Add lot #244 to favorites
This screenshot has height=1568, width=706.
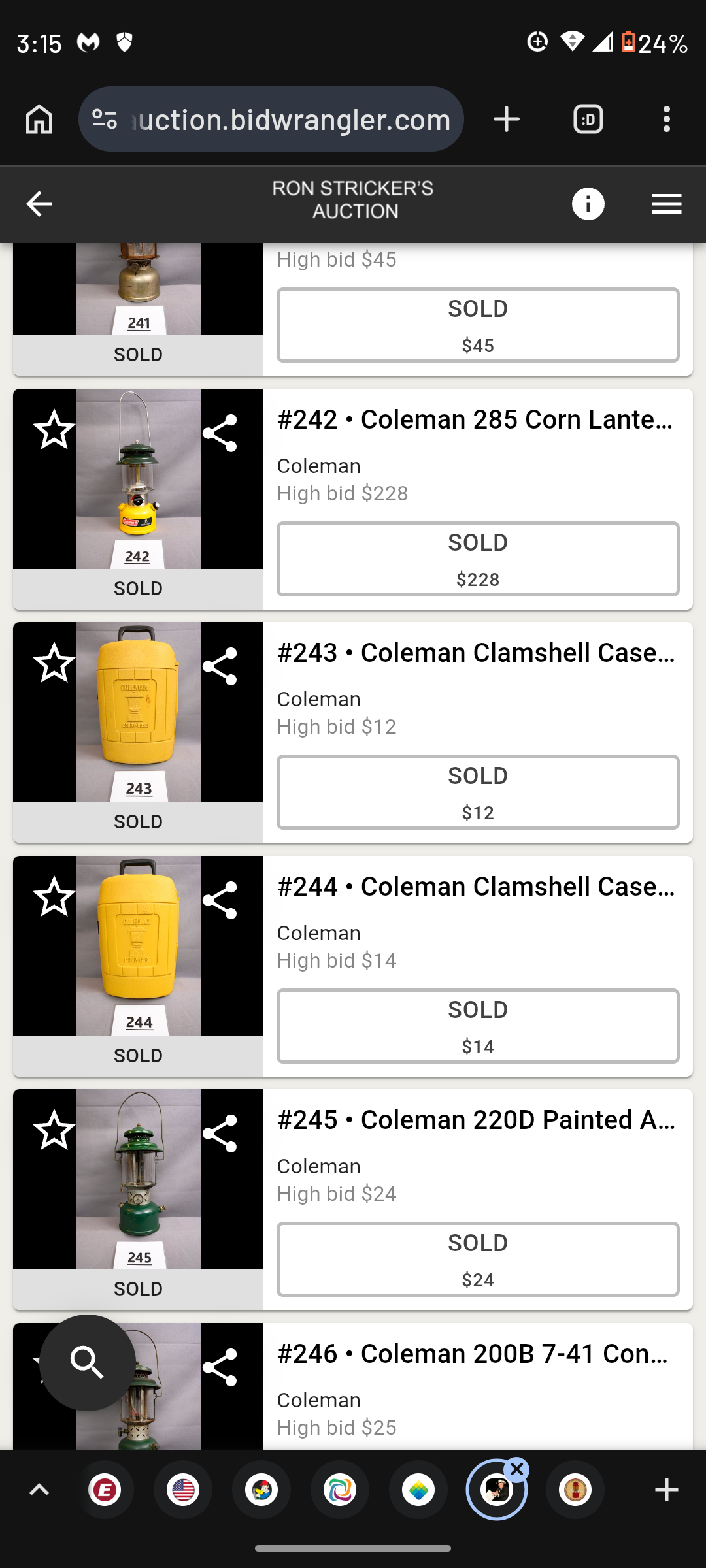pyautogui.click(x=54, y=897)
